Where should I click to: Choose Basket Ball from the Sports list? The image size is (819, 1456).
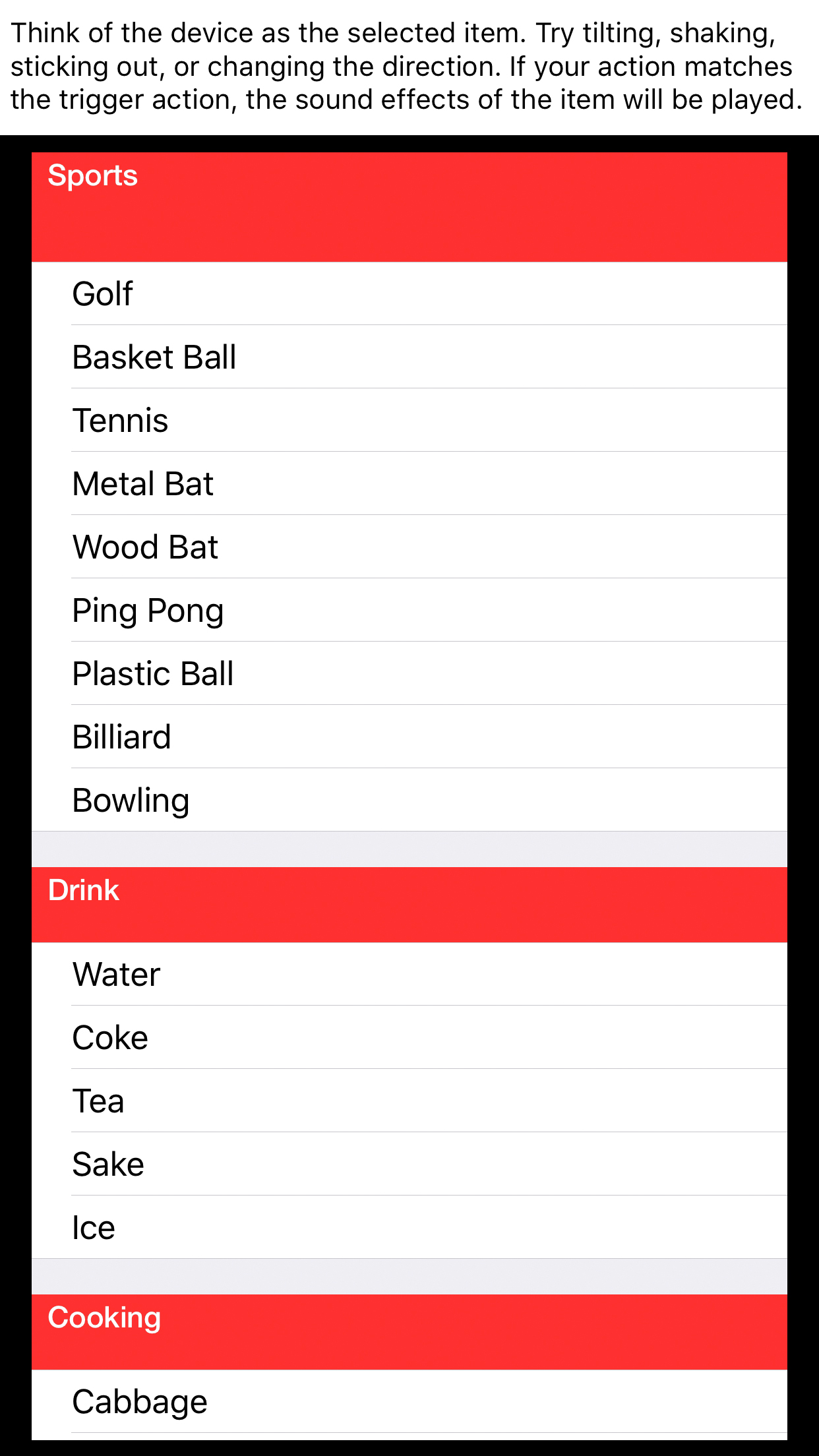coord(409,357)
